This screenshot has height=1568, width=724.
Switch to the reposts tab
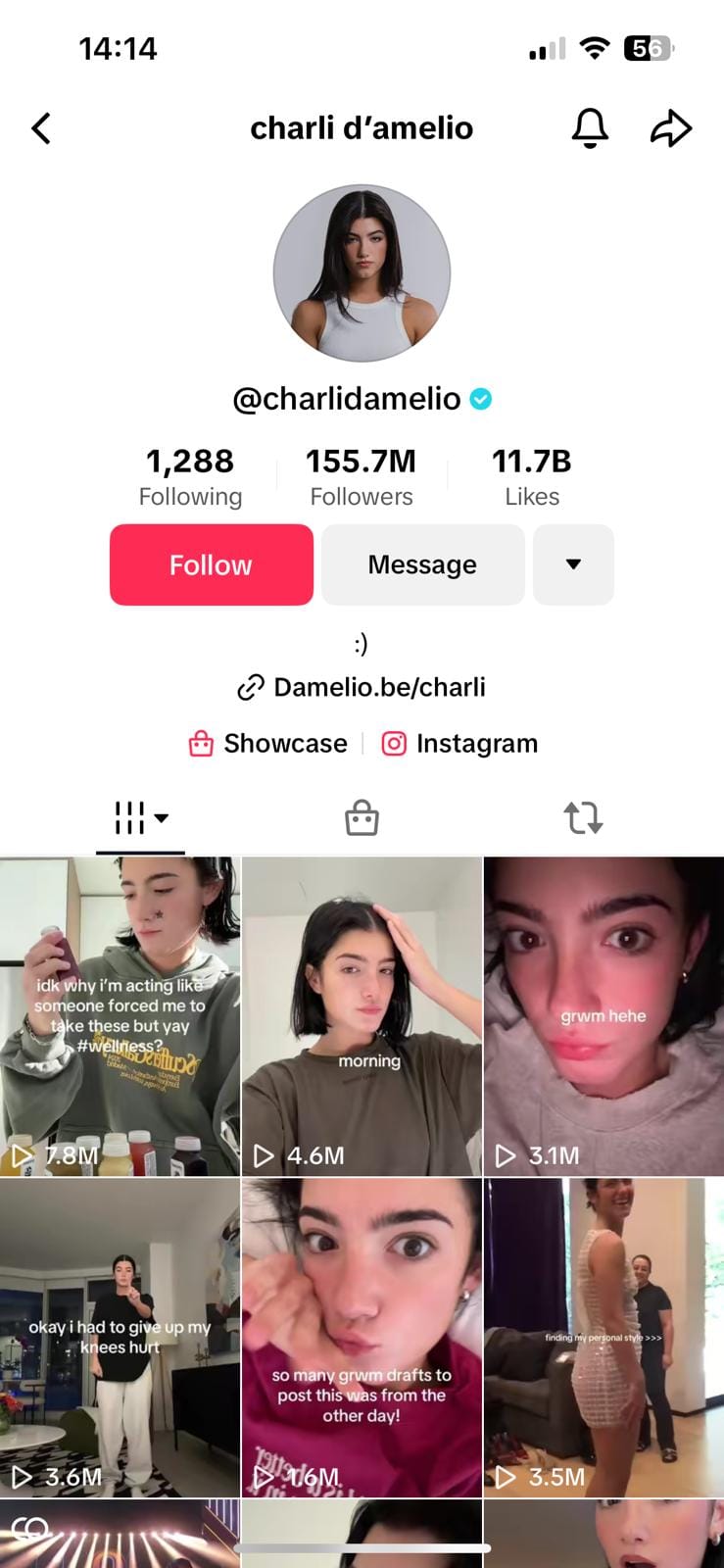583,817
